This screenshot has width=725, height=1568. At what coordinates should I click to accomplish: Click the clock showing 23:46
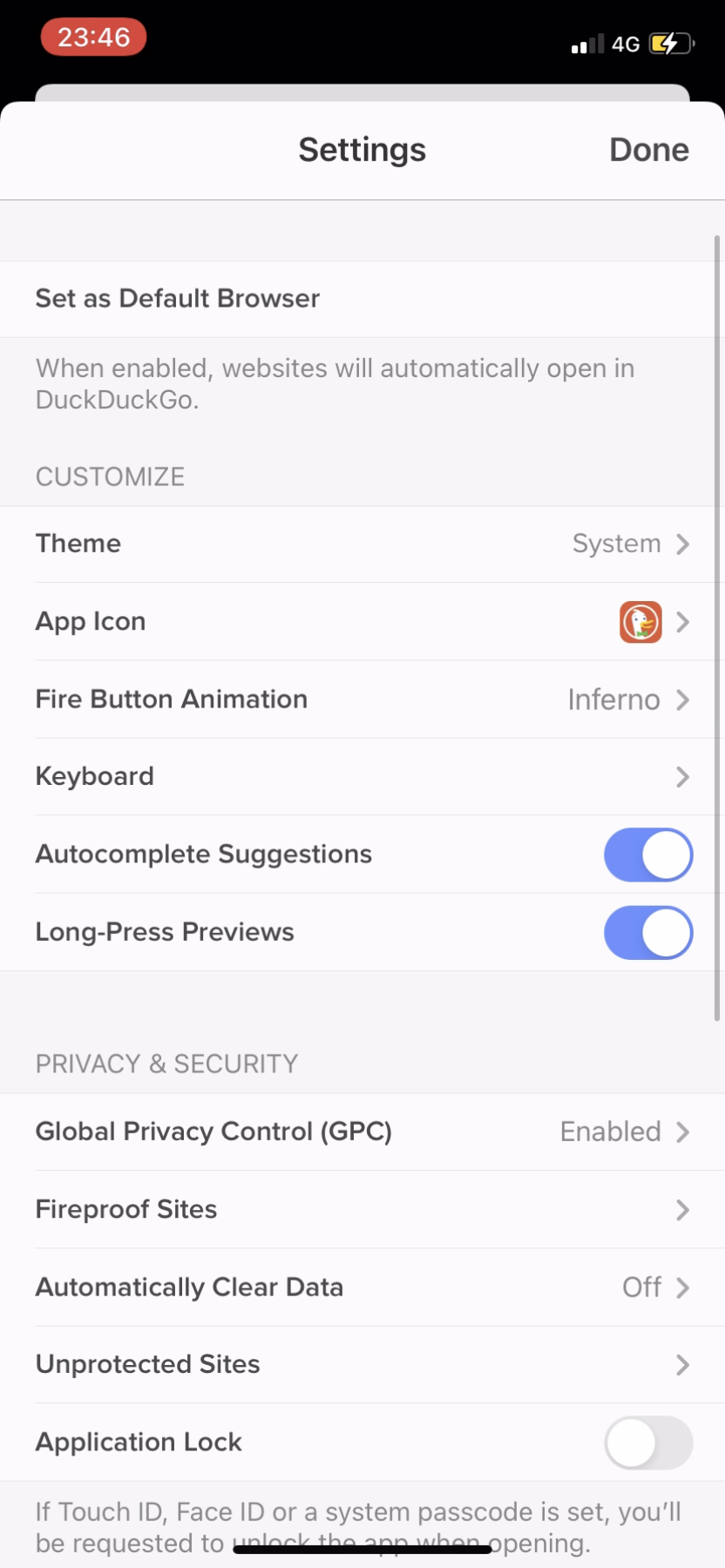tap(93, 37)
